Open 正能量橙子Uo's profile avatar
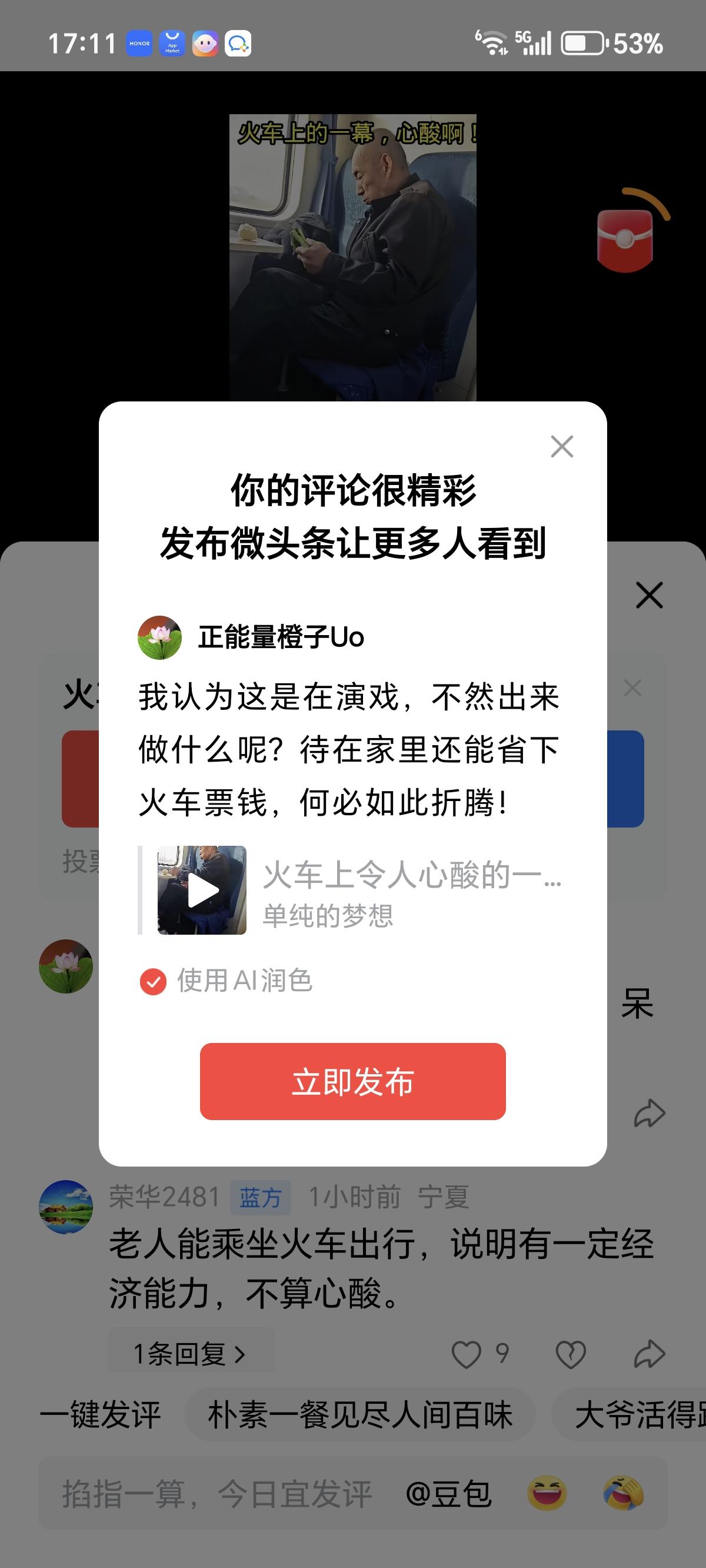The height and width of the screenshot is (1568, 706). (161, 637)
